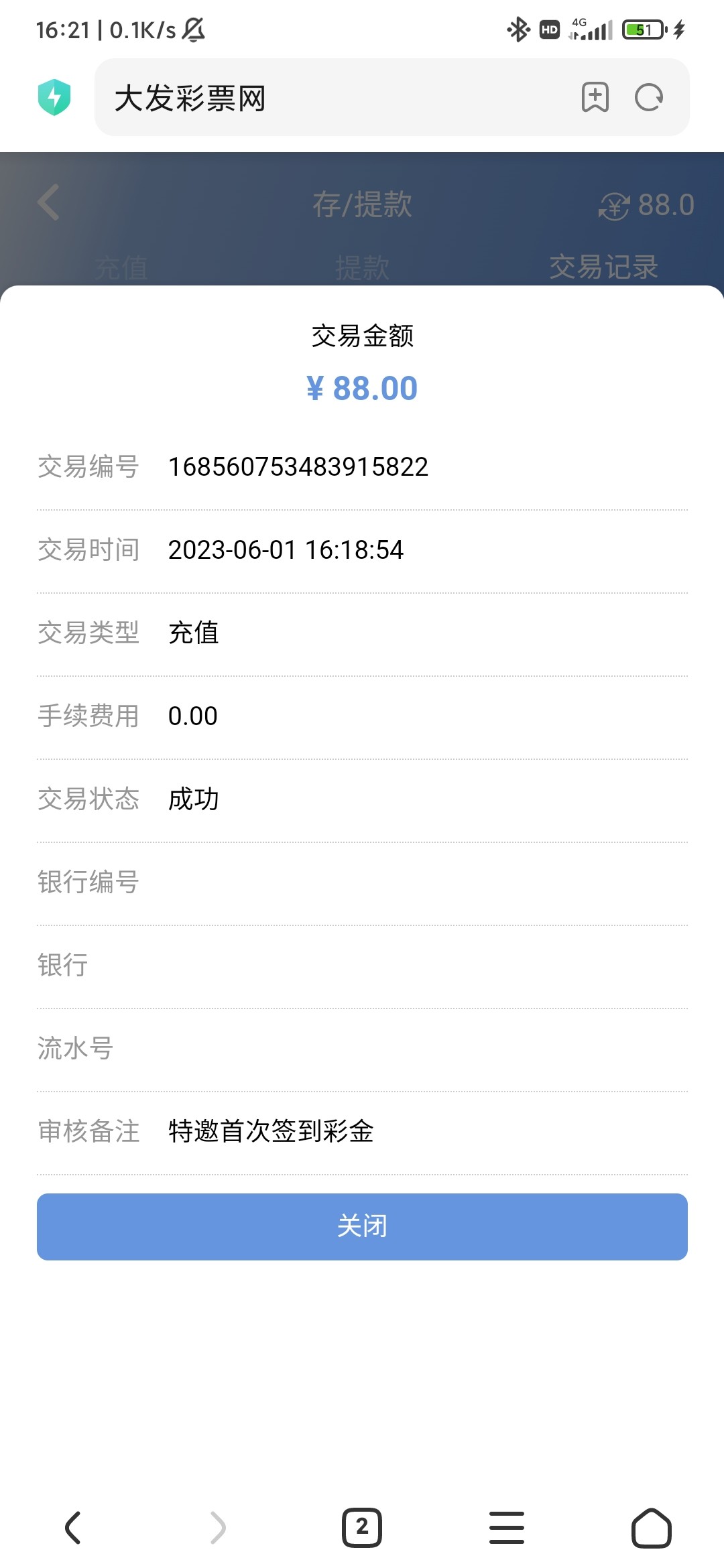Reload the page in the browser
This screenshot has width=724, height=1568.
click(648, 98)
